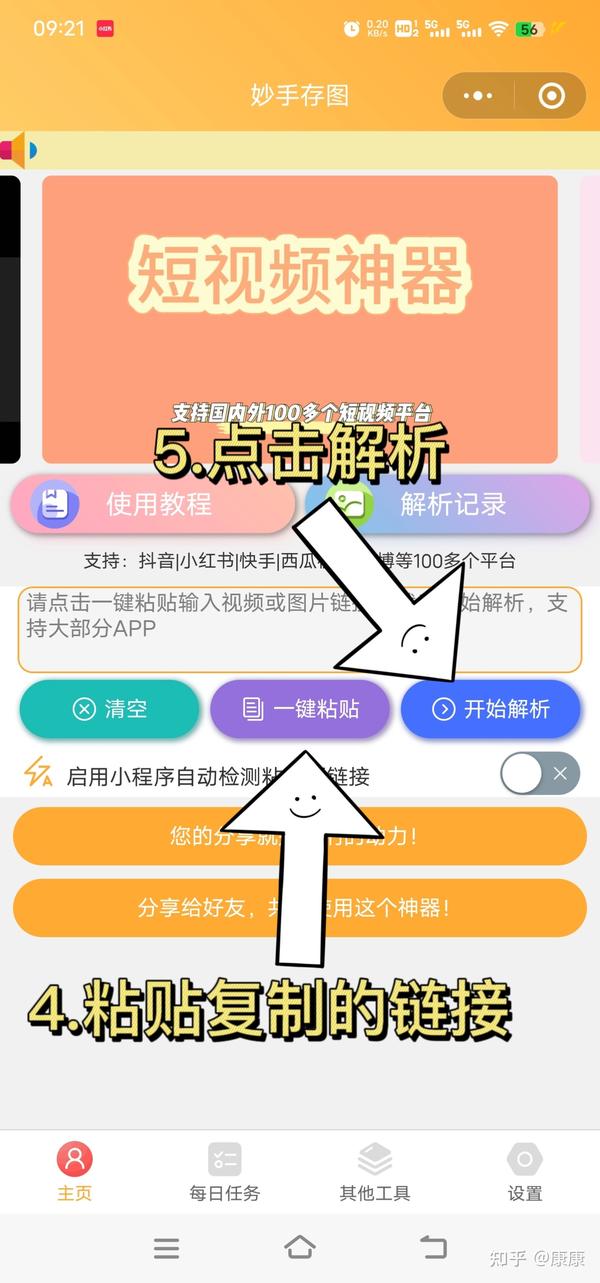The image size is (600, 1283).
Task: Open the 短视频神器 banner
Action: 299,319
